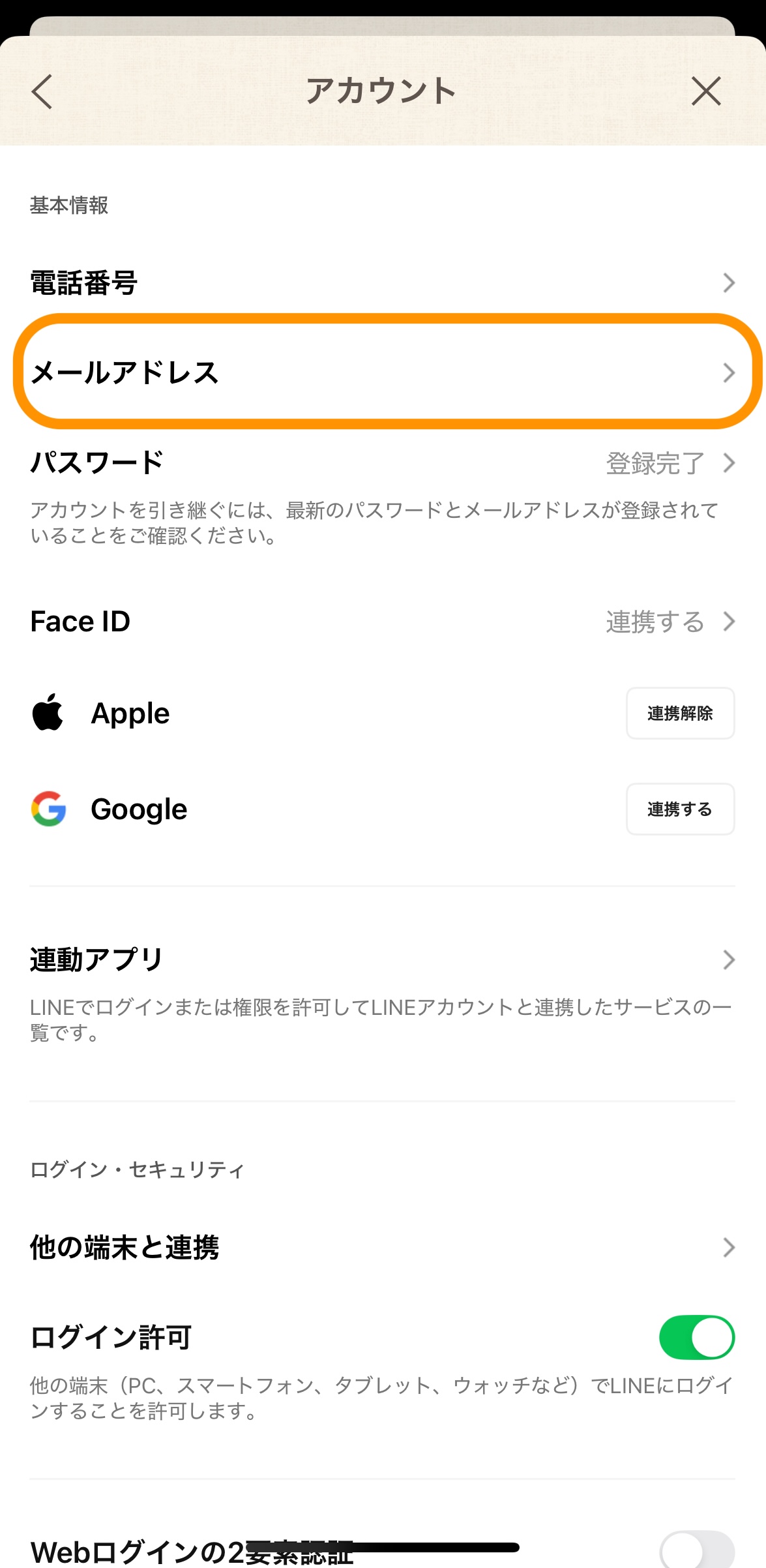
Task: Tap 連携解除 next to Apple
Action: (680, 714)
